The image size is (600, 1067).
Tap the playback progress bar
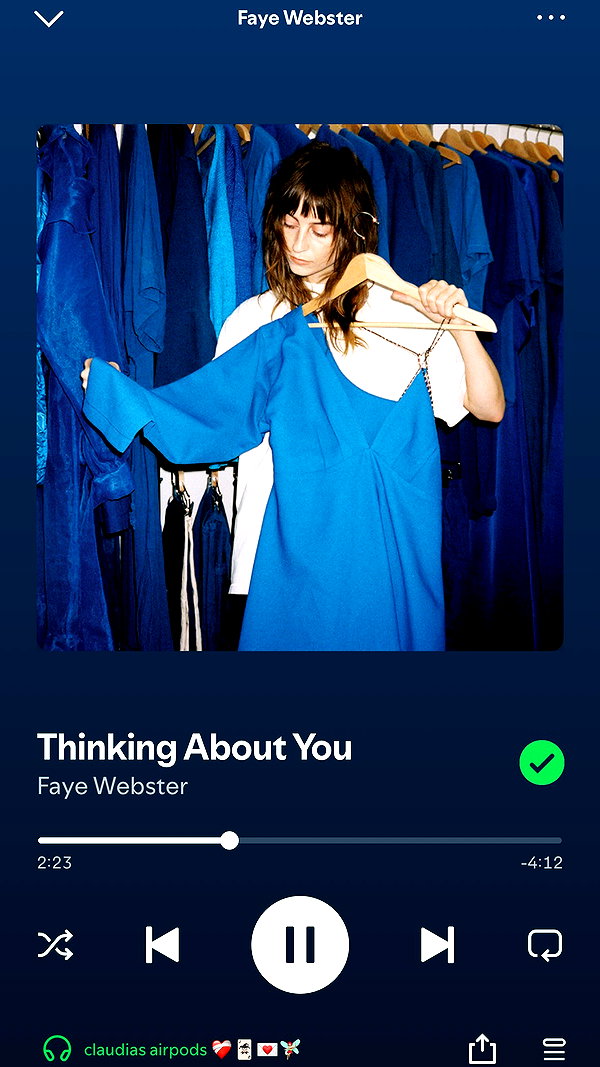(300, 840)
